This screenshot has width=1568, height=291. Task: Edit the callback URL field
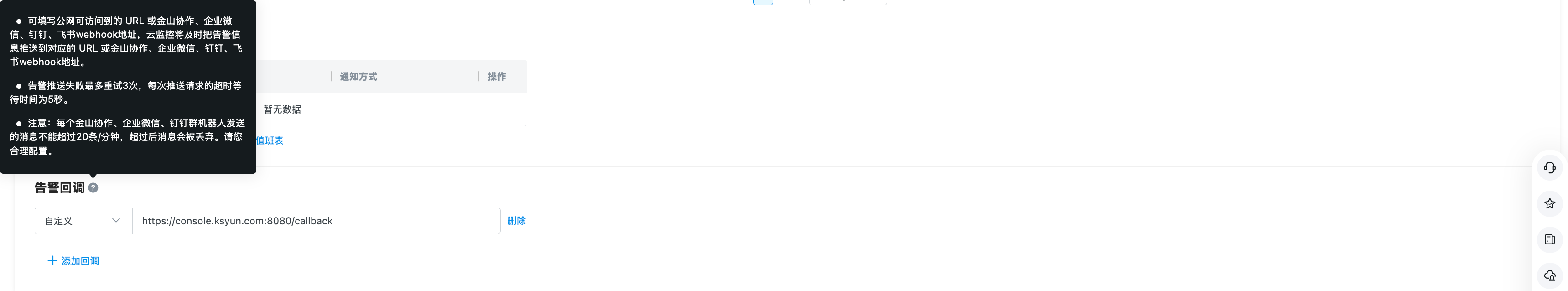click(x=316, y=221)
